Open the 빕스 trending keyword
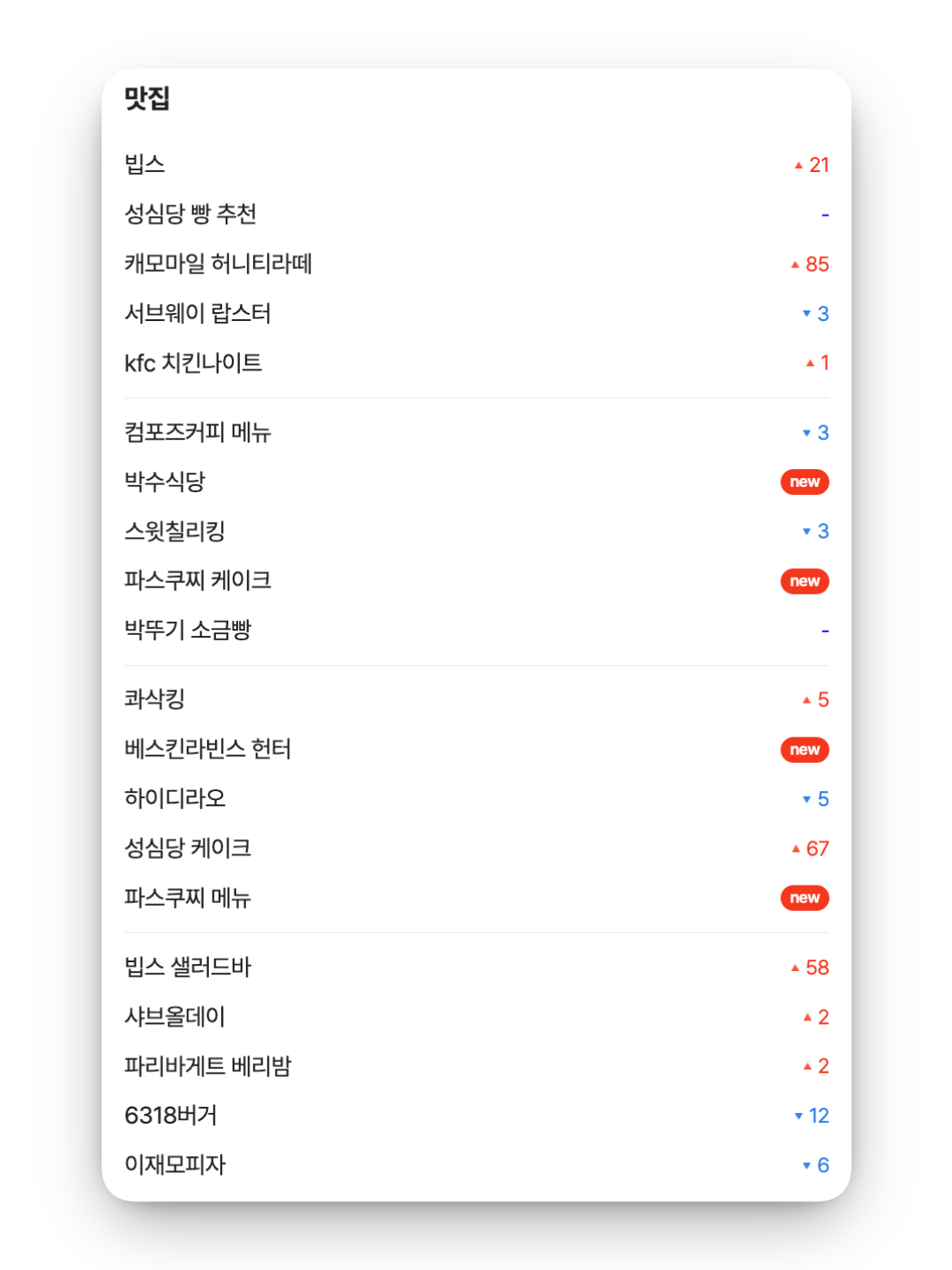This screenshot has height=1270, width=952. (145, 165)
